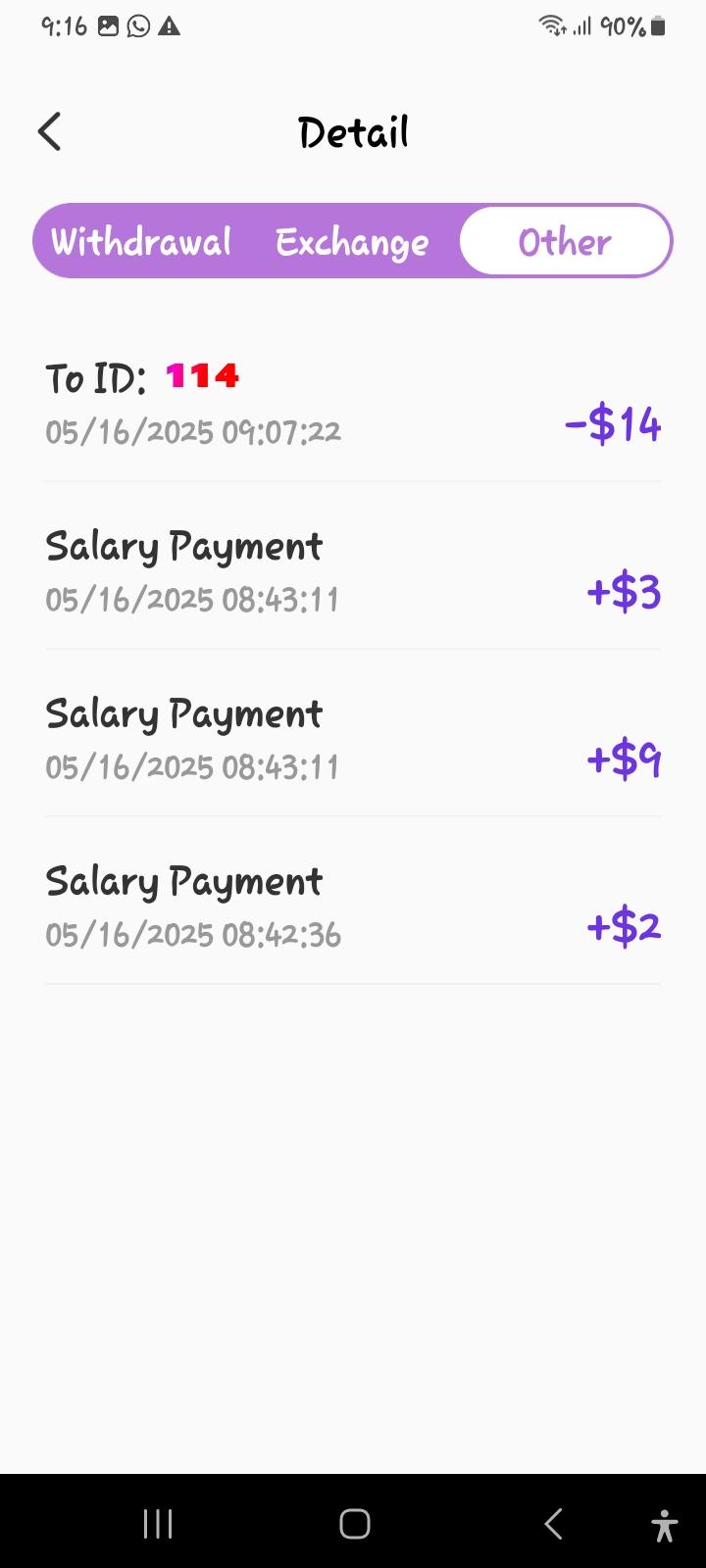The width and height of the screenshot is (706, 1568).
Task: Open the recent apps view
Action: pyautogui.click(x=158, y=1524)
